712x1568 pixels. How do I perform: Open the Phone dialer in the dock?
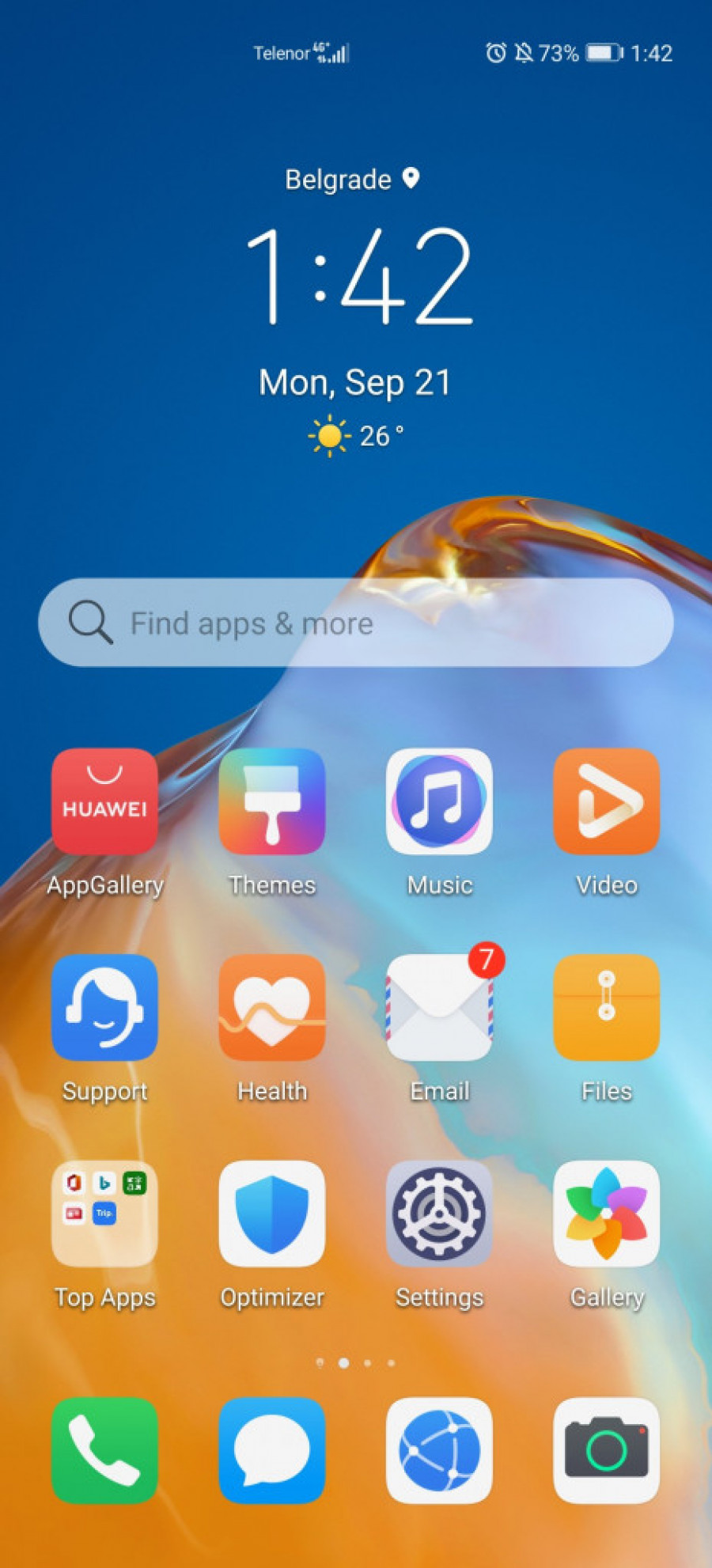point(104,1449)
